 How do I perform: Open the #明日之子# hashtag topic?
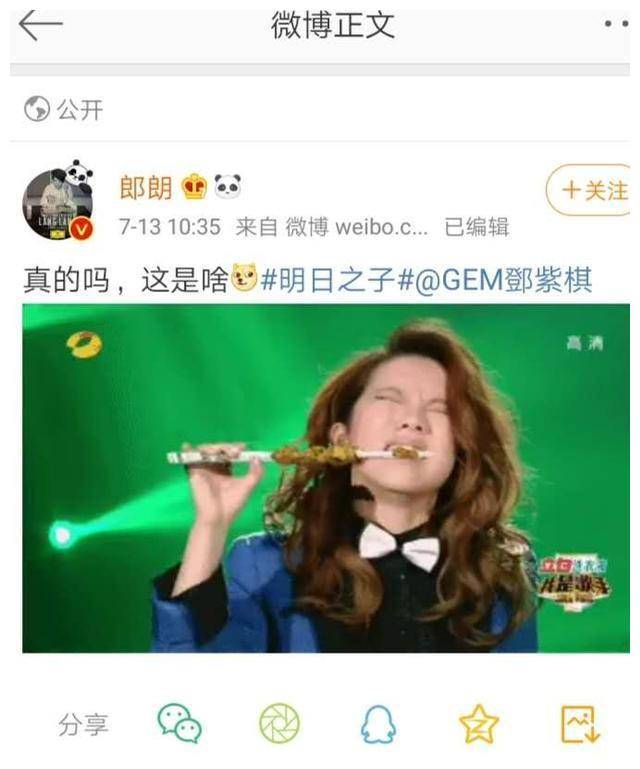329,280
